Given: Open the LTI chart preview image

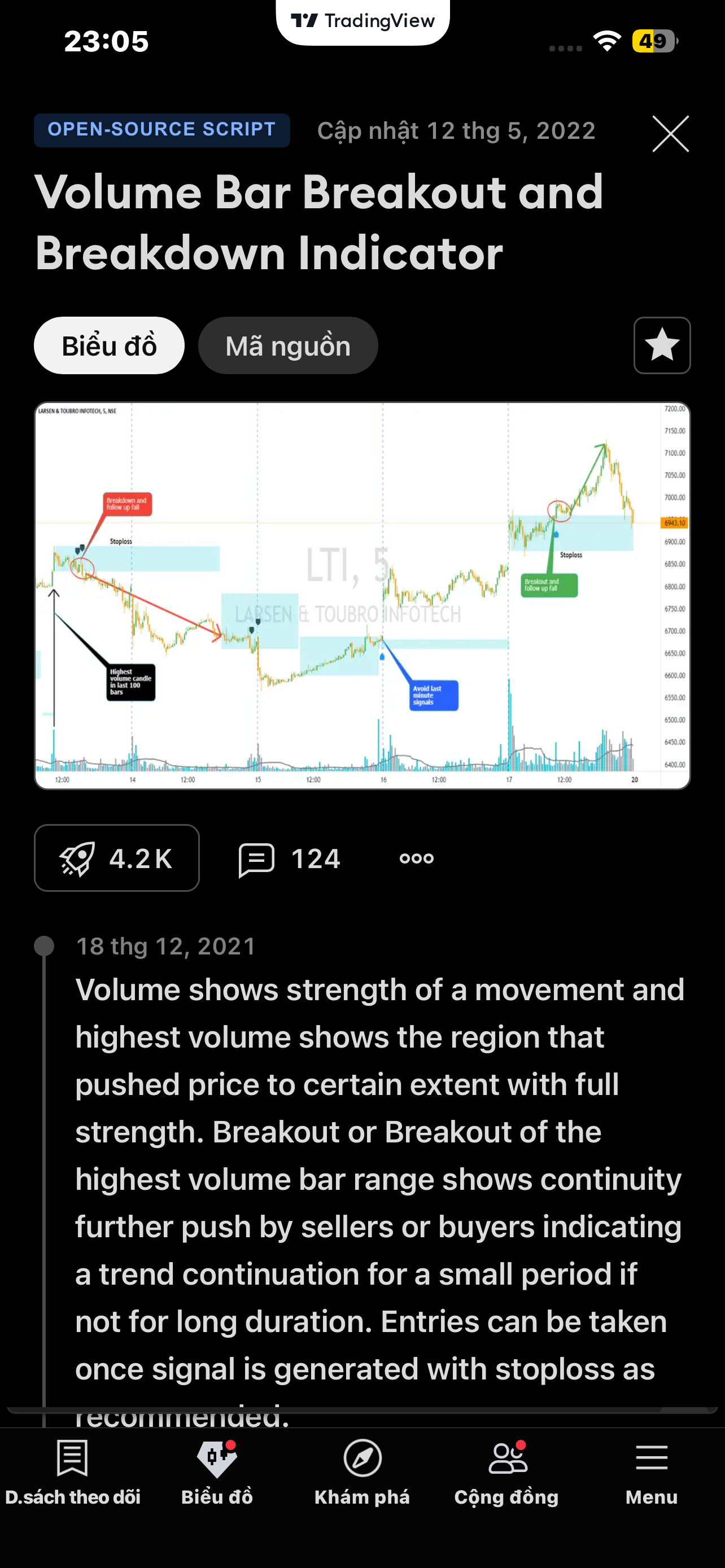Looking at the screenshot, I should (362, 595).
